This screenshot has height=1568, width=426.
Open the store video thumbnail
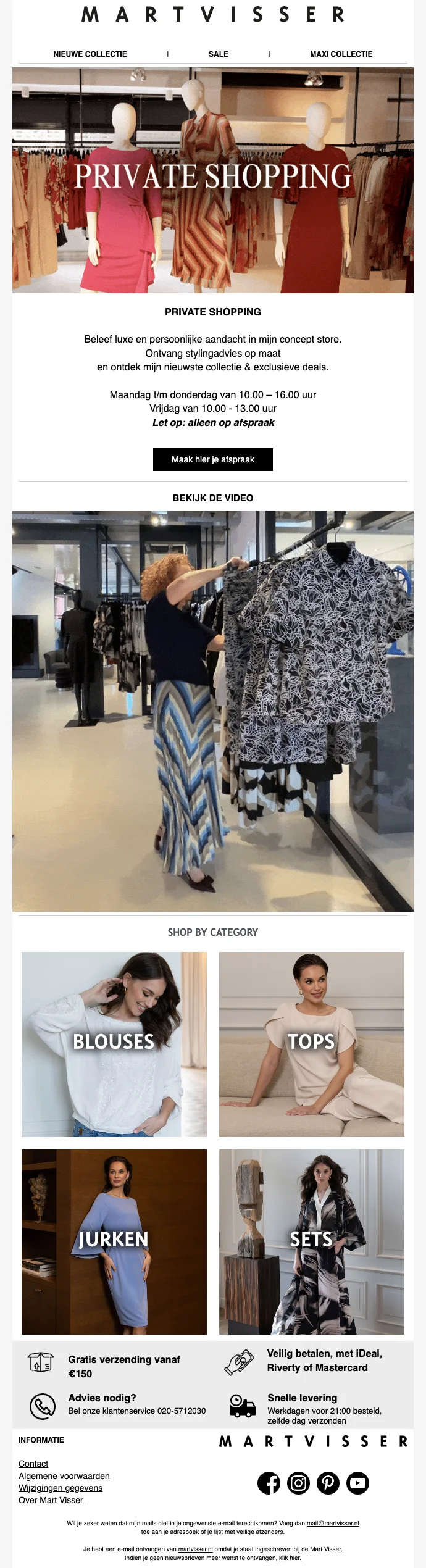pyautogui.click(x=213, y=711)
